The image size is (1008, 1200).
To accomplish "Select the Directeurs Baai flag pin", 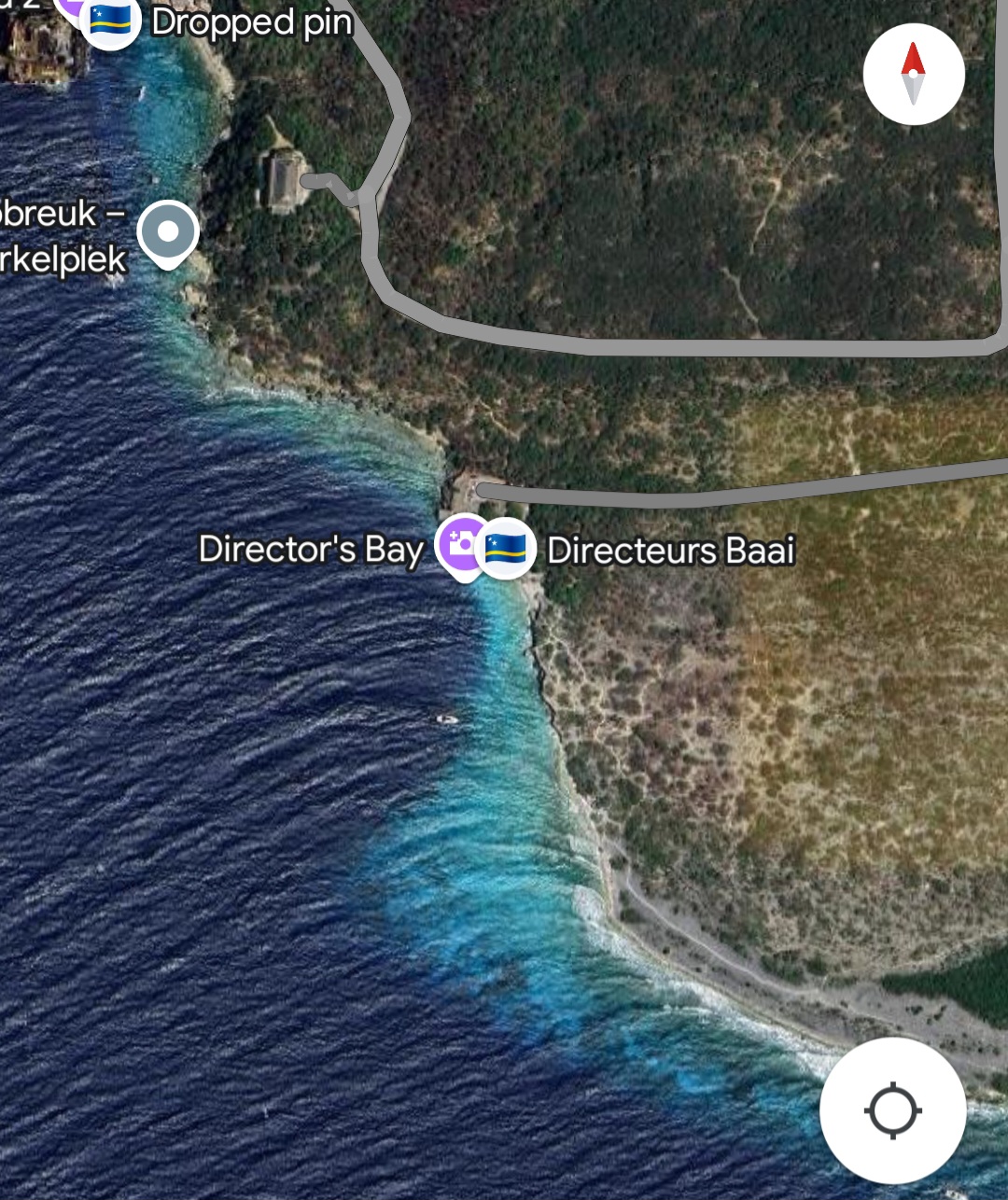I will [x=507, y=549].
